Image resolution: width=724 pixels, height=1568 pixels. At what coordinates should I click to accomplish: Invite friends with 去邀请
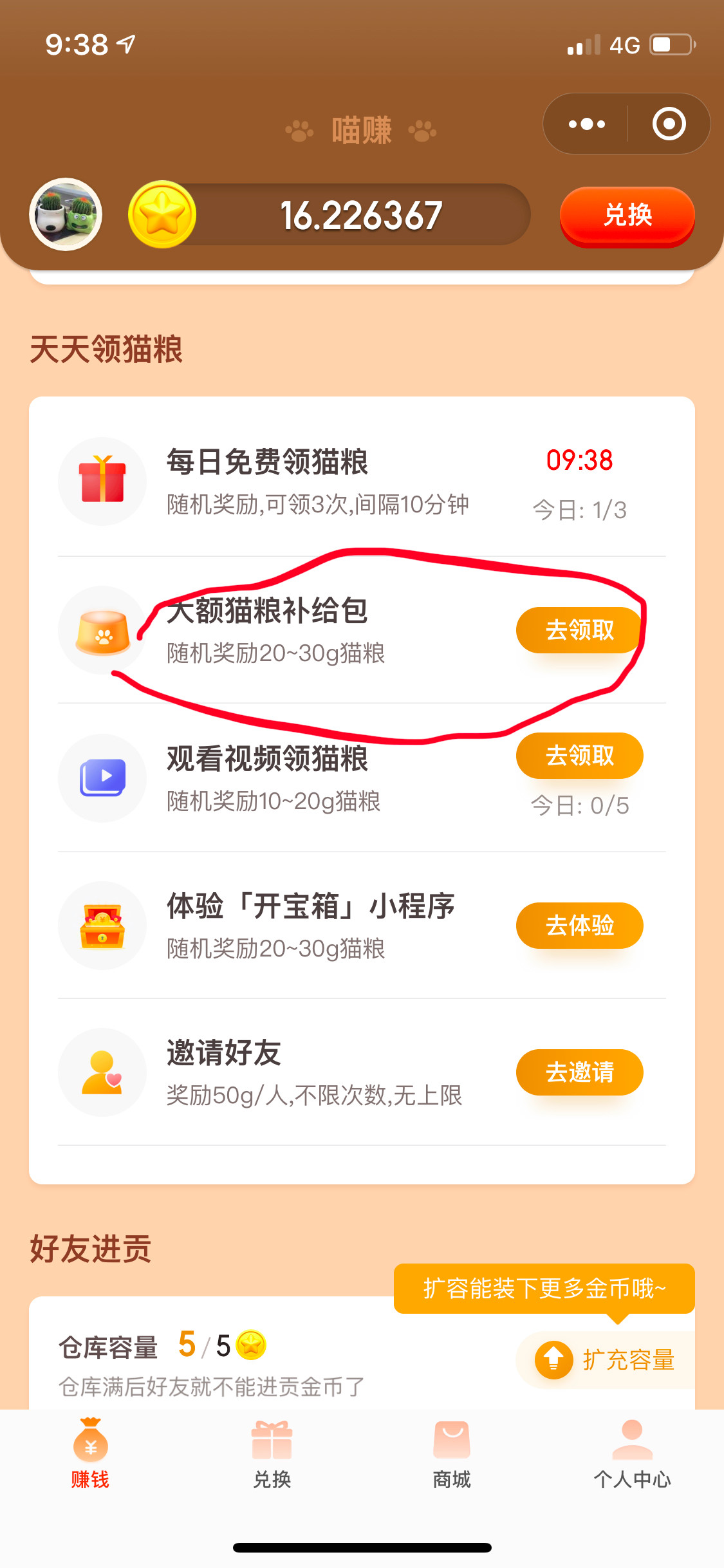[579, 1072]
